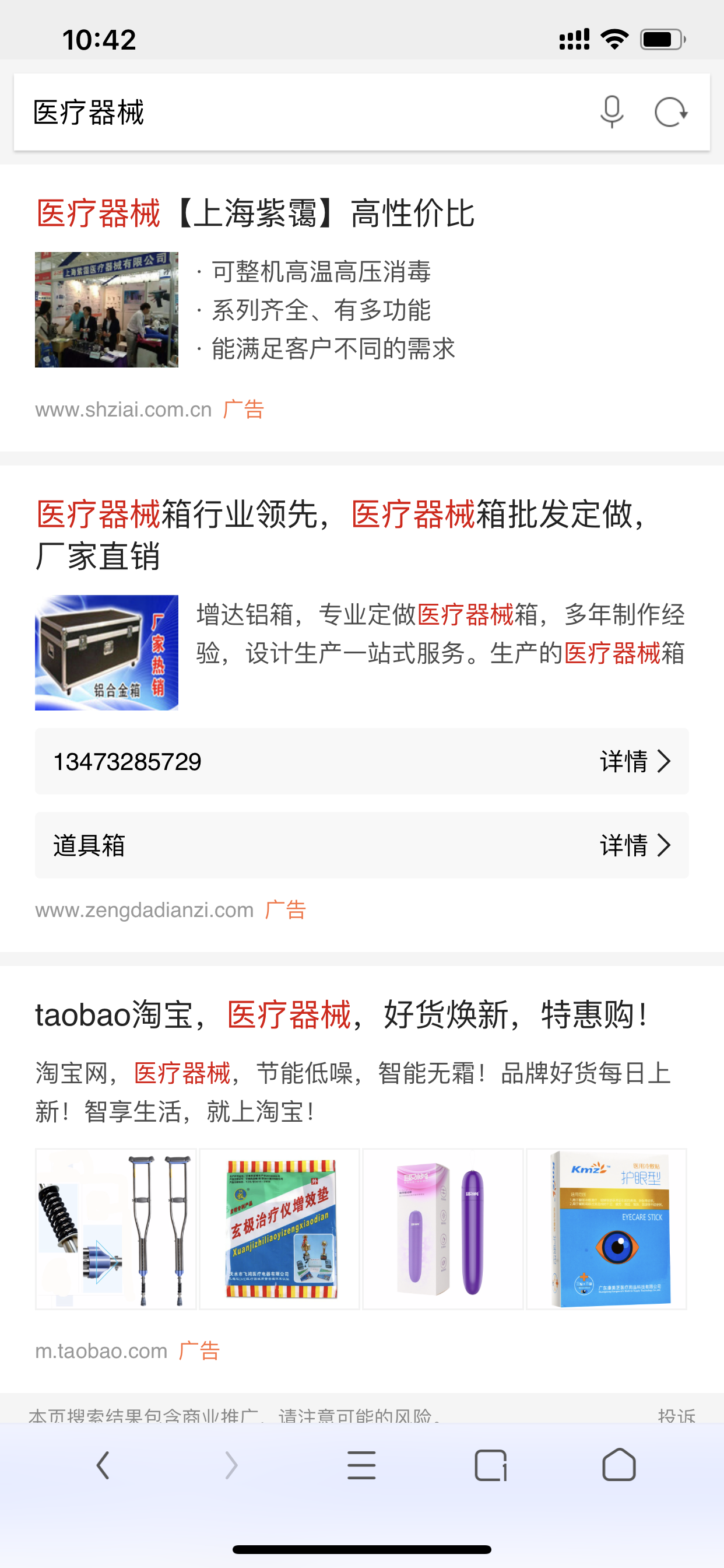The height and width of the screenshot is (1568, 724).
Task: Open the 上海紫霭 exhibition photo thumbnail
Action: [107, 310]
